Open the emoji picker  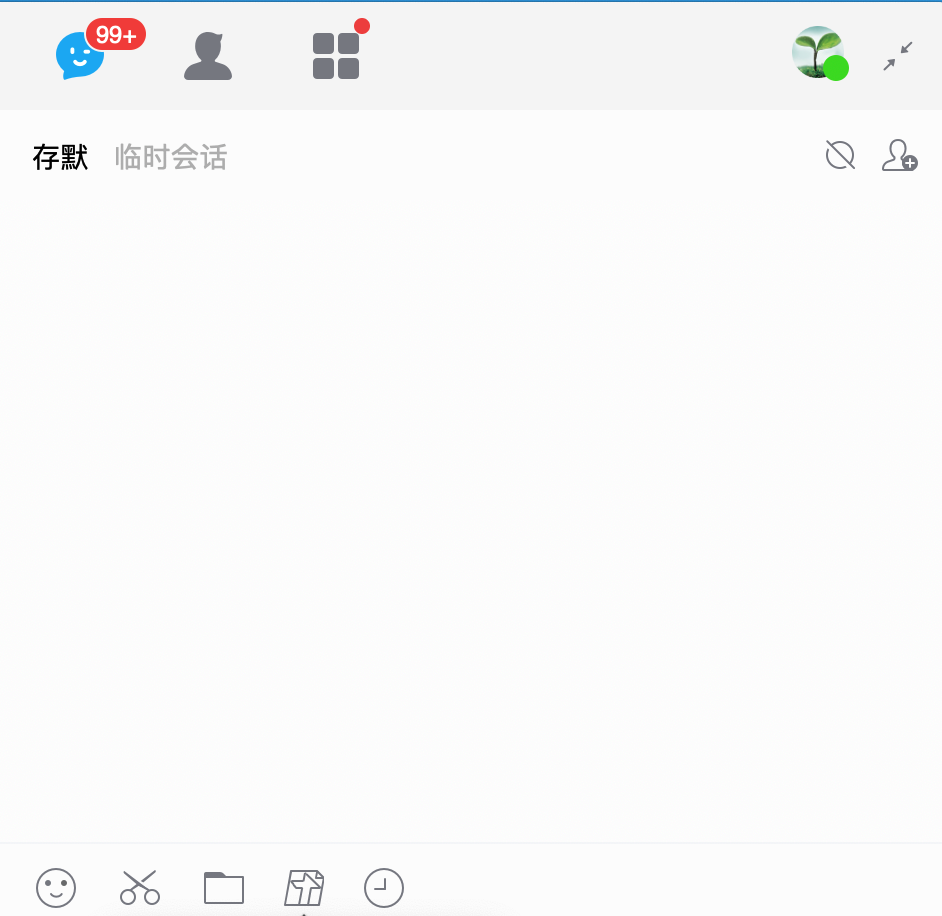(x=56, y=887)
